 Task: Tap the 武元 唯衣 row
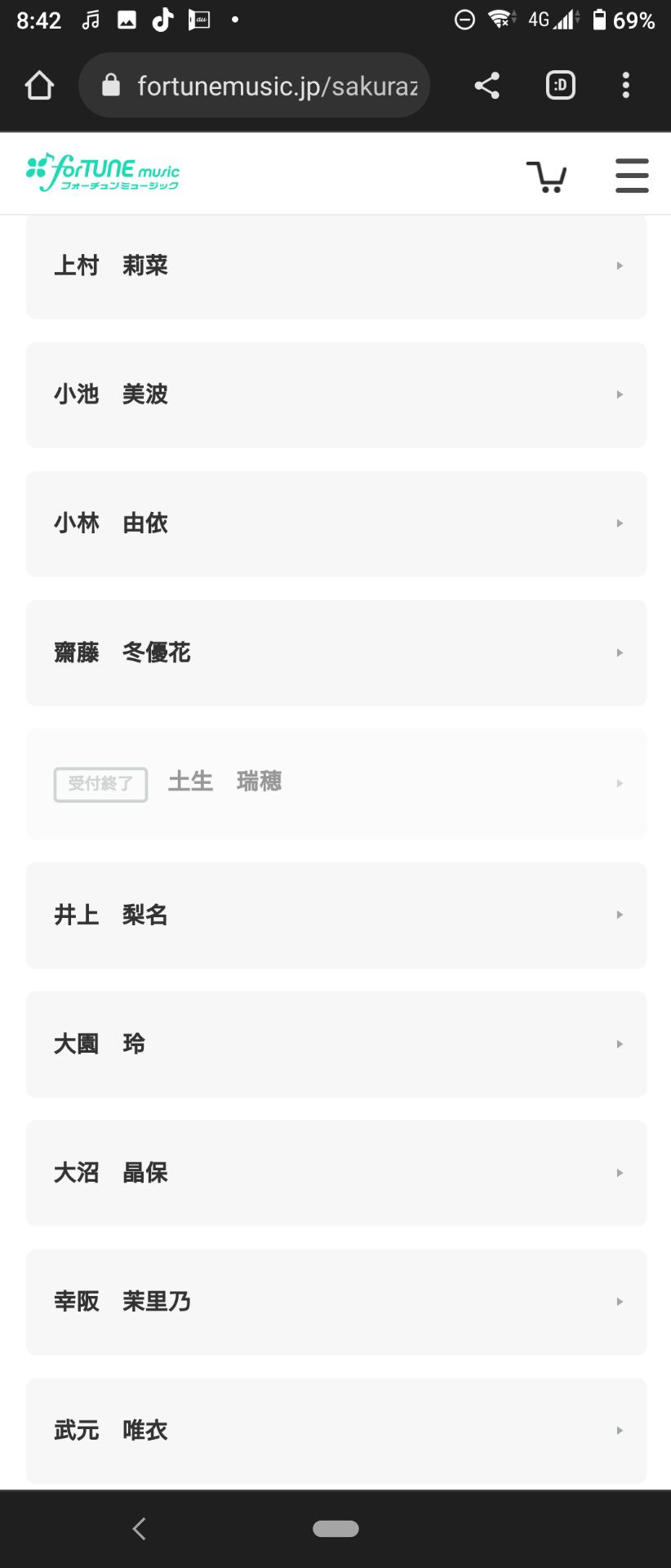pyautogui.click(x=335, y=1430)
